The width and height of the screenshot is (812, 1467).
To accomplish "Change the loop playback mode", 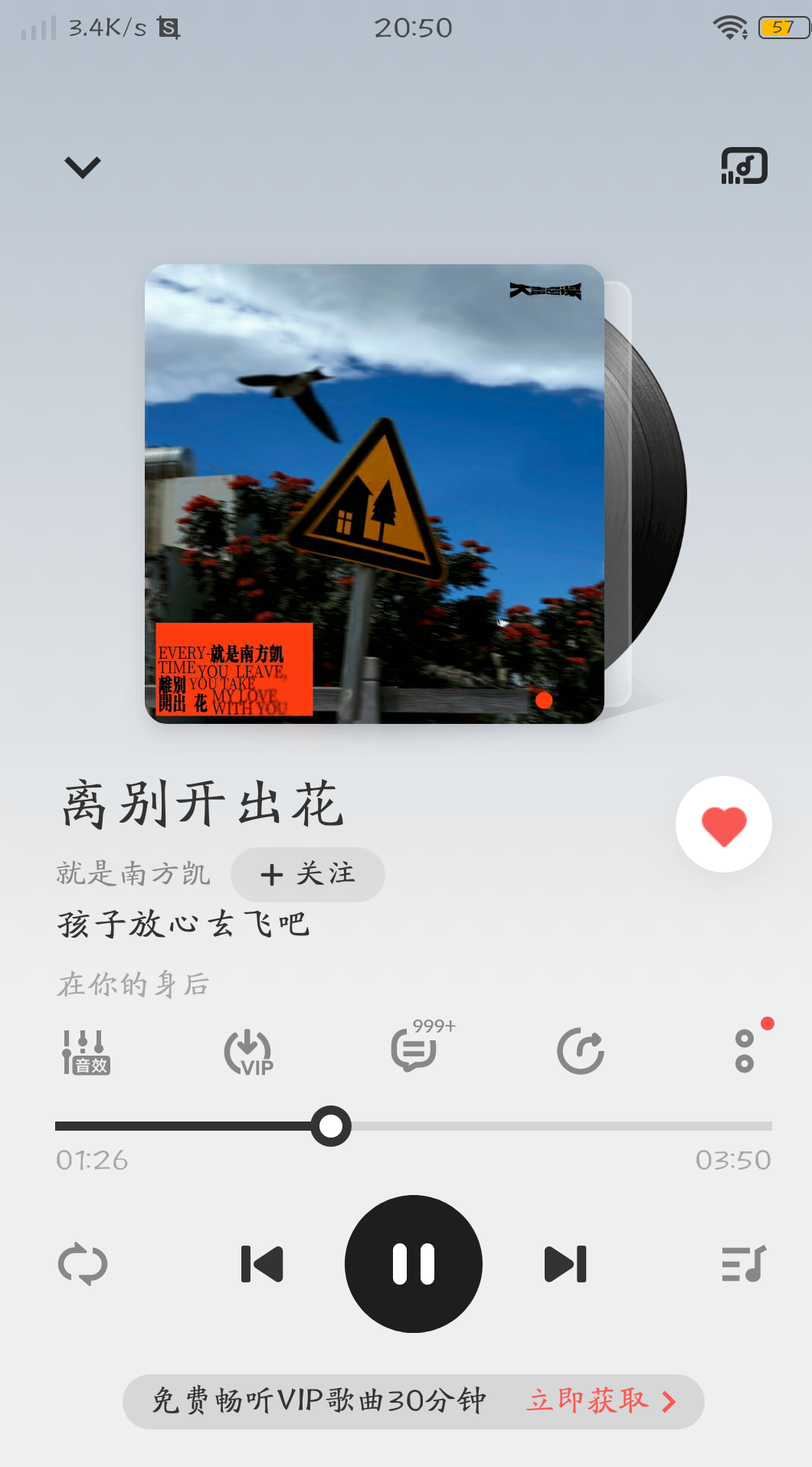I will coord(83,1264).
